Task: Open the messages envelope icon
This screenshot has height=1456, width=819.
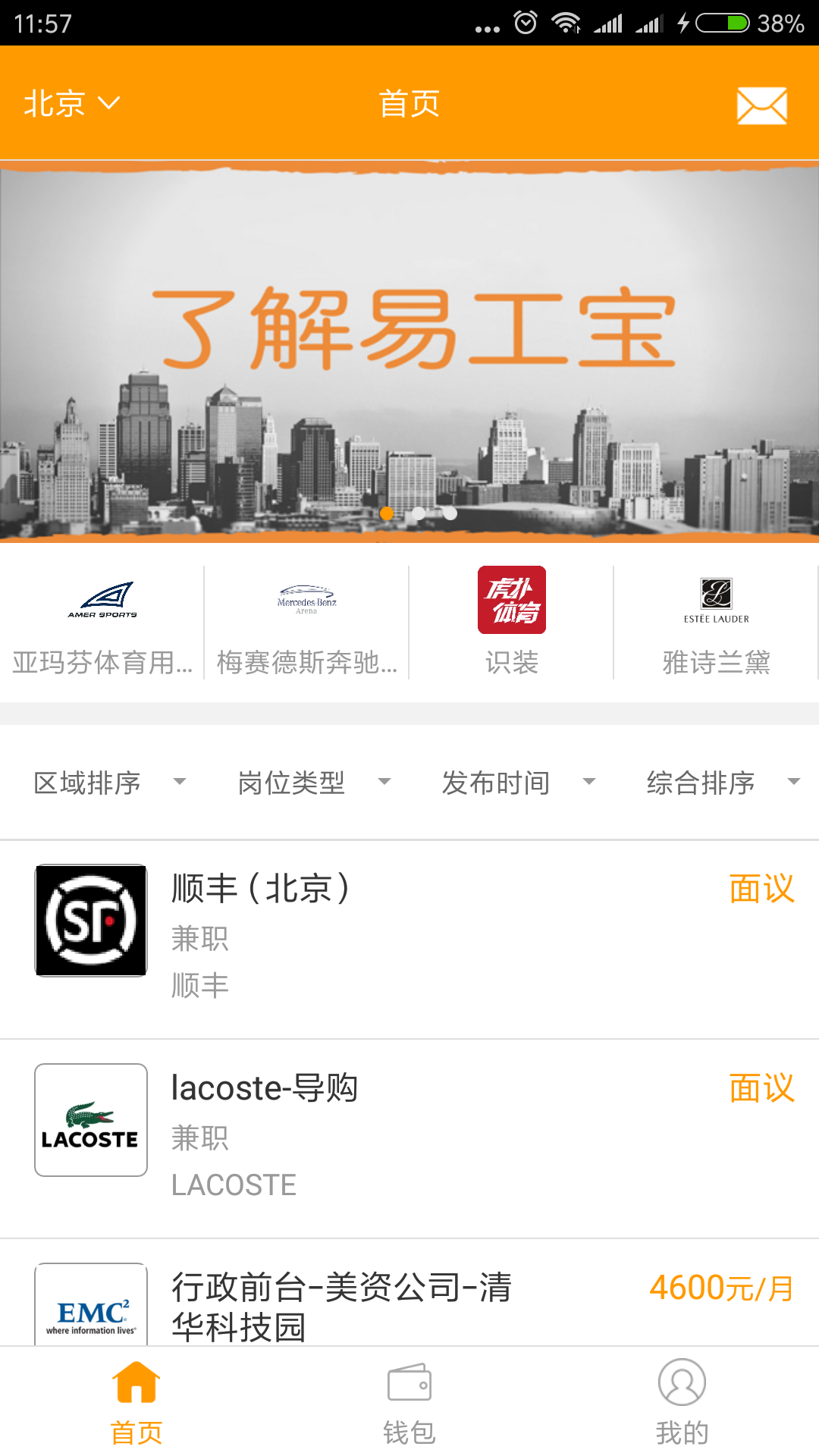Action: (x=761, y=105)
